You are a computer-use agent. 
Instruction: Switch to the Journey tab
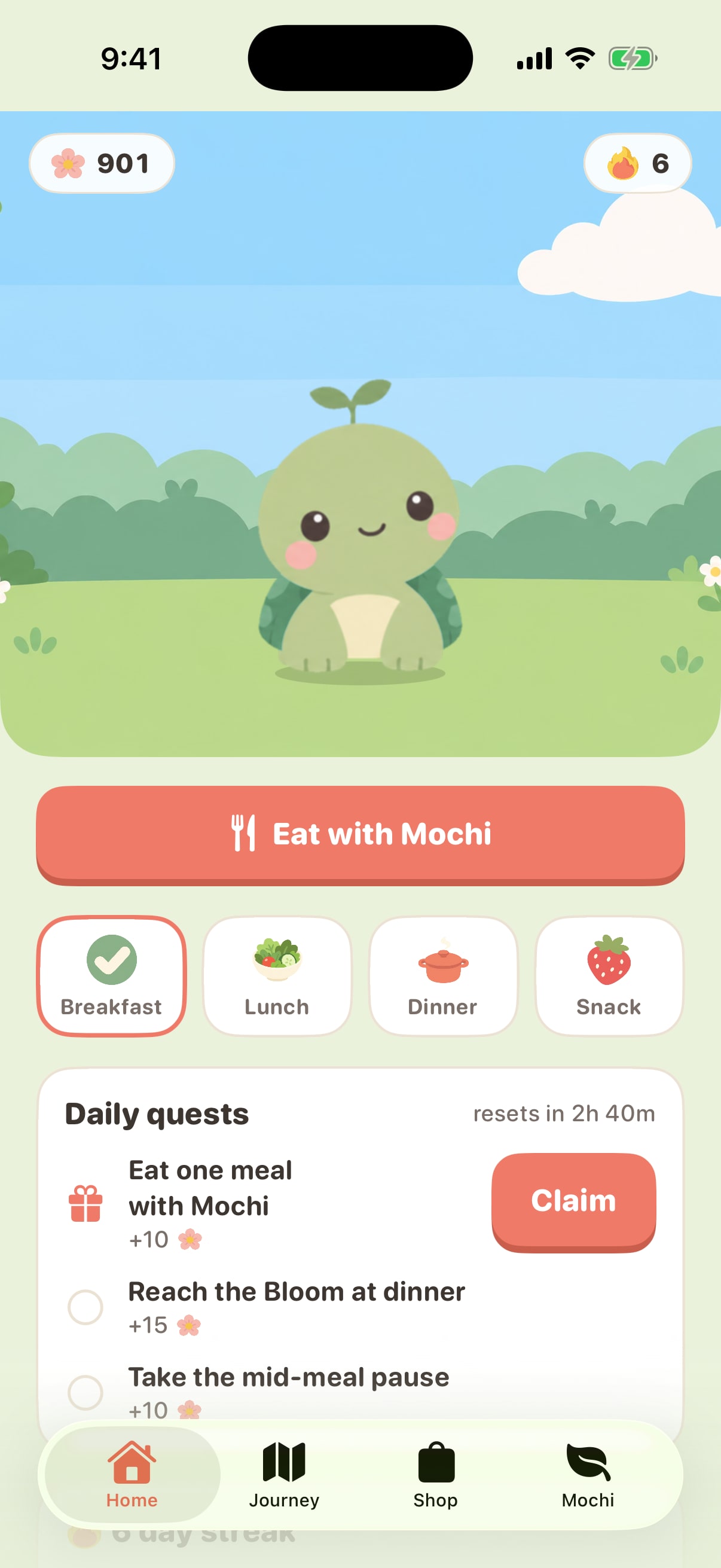point(284,1474)
